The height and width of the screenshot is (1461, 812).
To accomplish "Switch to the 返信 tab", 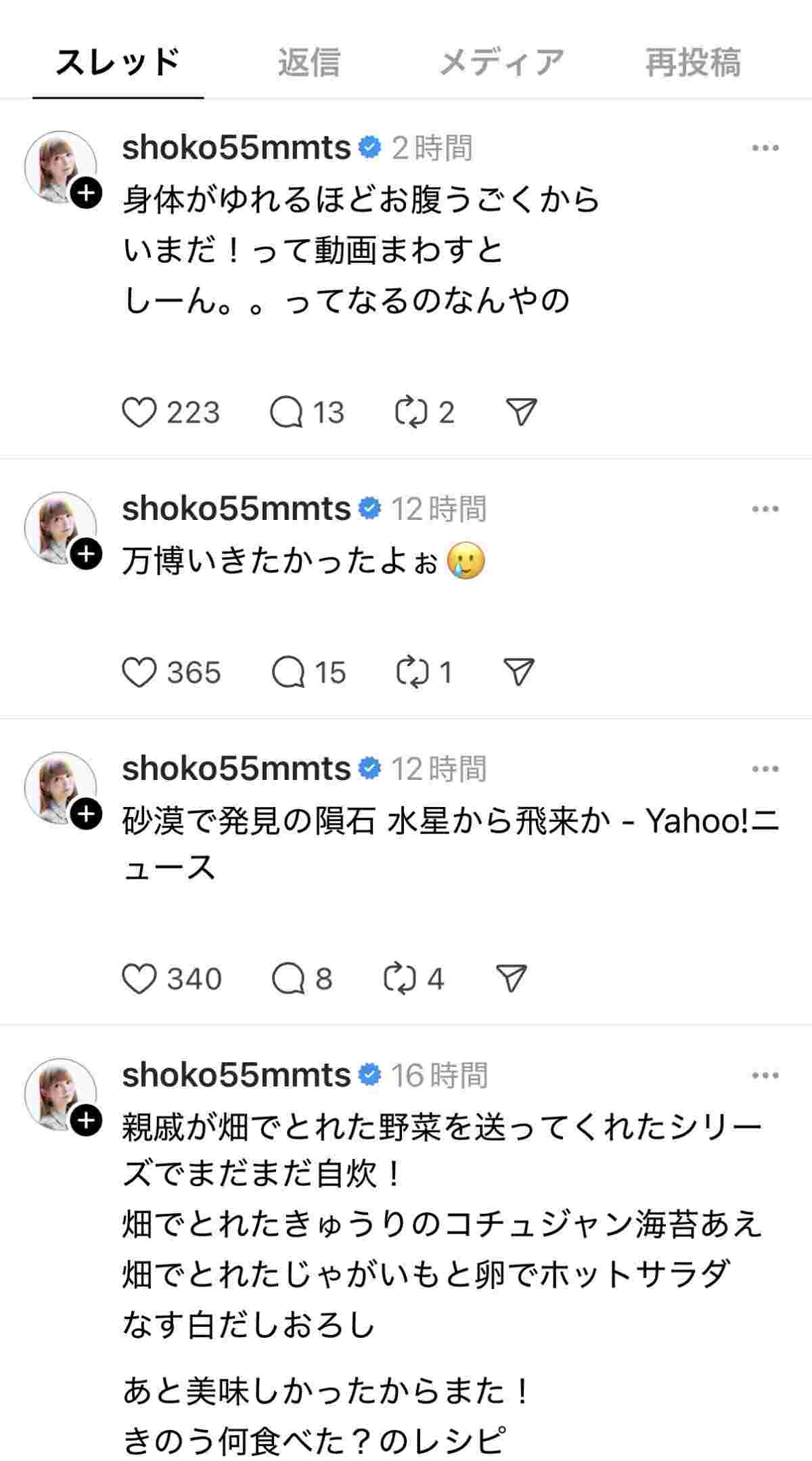I will (x=309, y=62).
